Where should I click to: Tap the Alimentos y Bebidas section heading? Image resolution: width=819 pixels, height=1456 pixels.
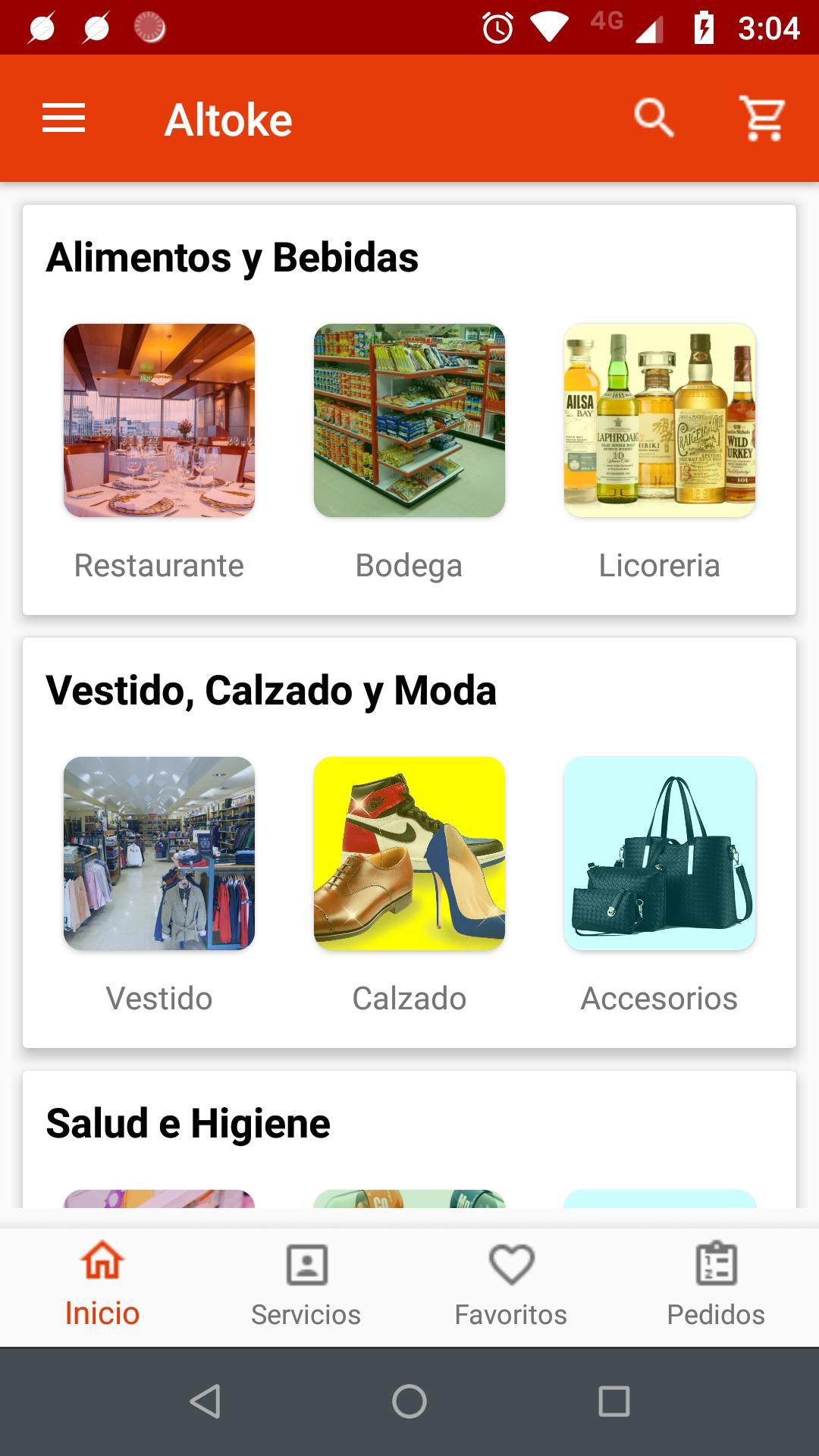pos(231,257)
